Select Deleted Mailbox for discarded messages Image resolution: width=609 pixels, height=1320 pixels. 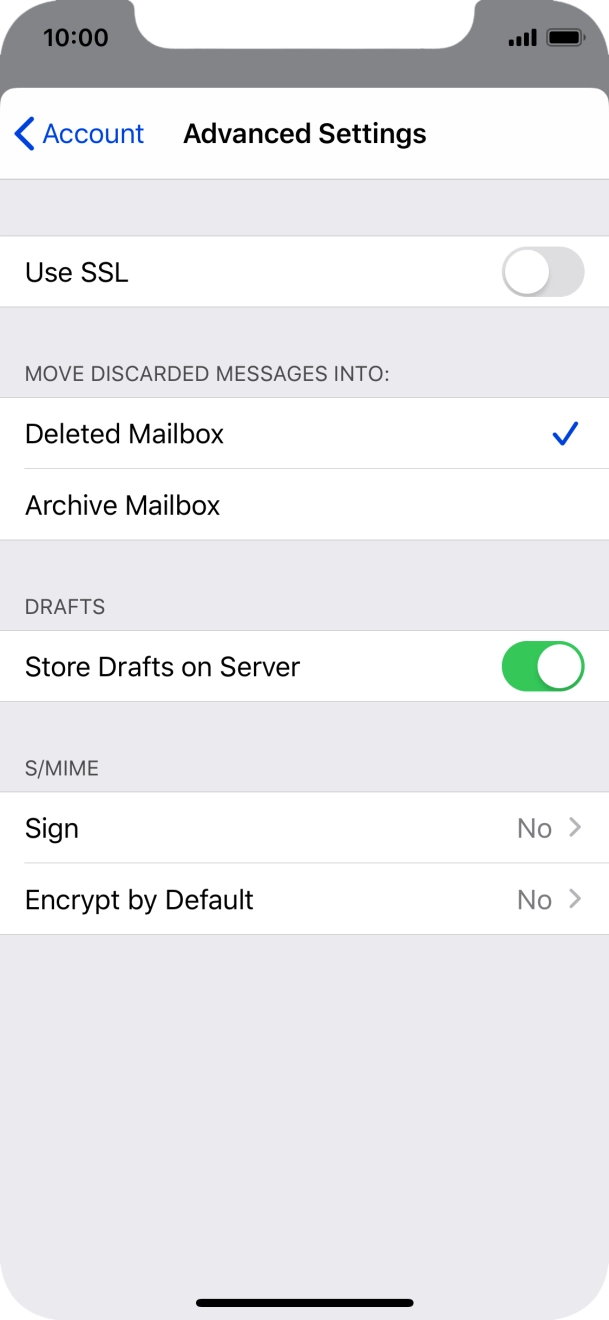pyautogui.click(x=300, y=434)
